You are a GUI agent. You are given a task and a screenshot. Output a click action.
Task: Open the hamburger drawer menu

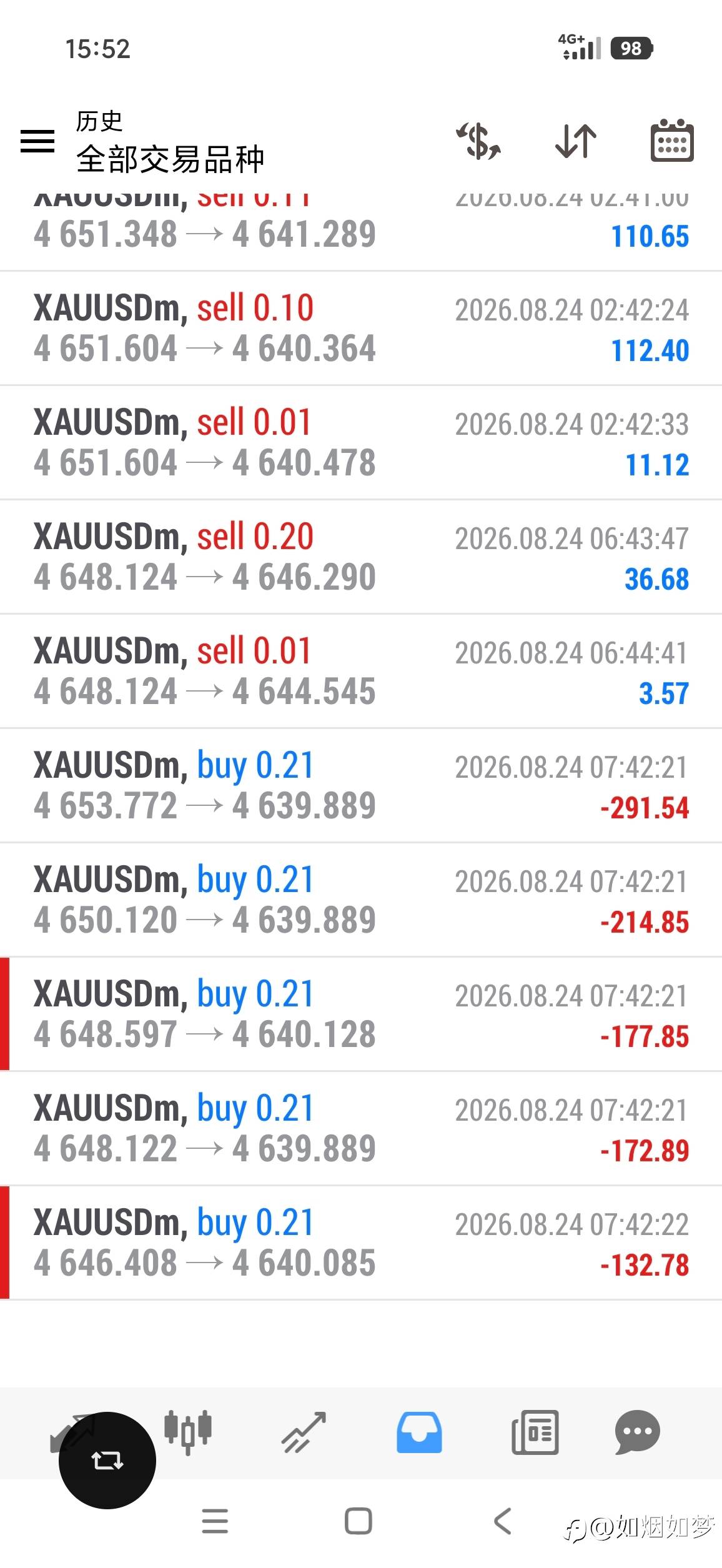[37, 141]
